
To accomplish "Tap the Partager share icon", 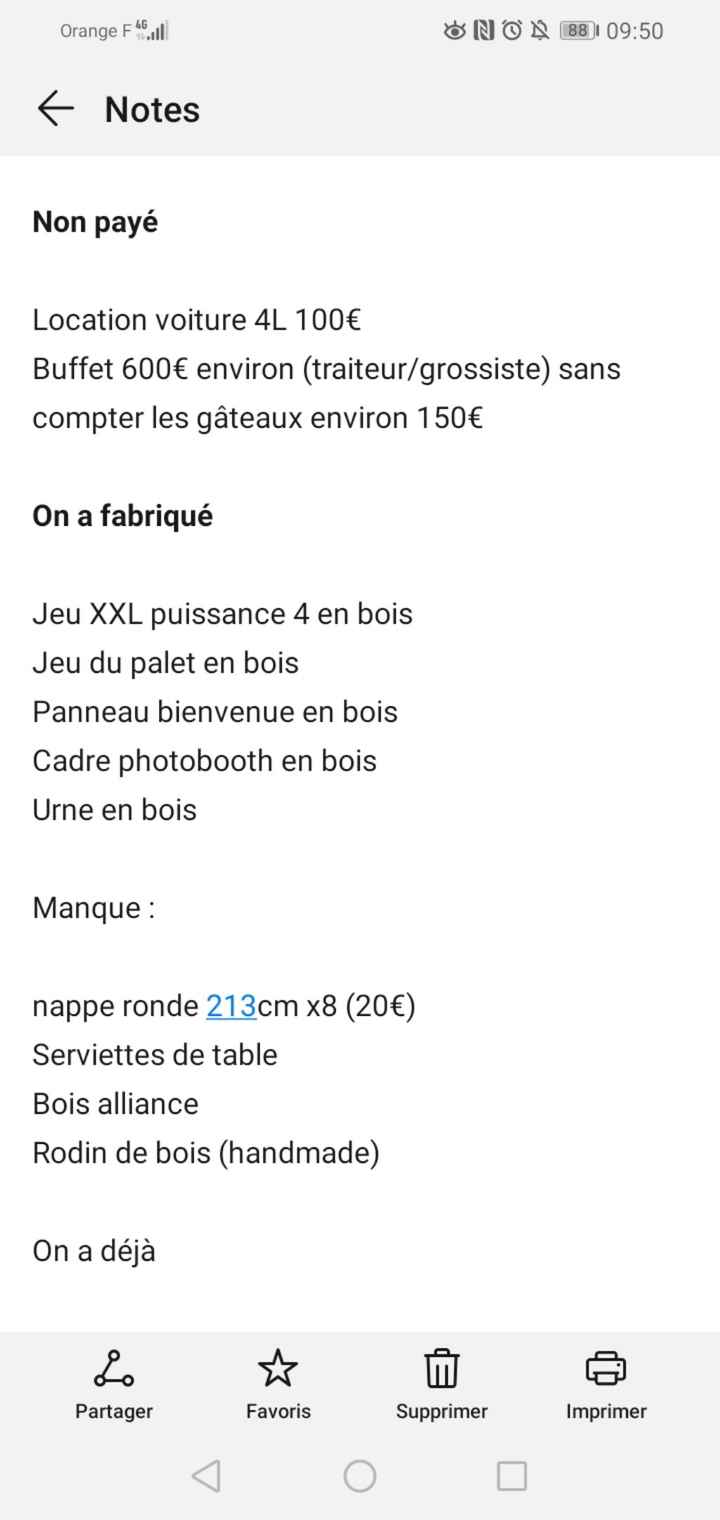I will coord(113,1368).
